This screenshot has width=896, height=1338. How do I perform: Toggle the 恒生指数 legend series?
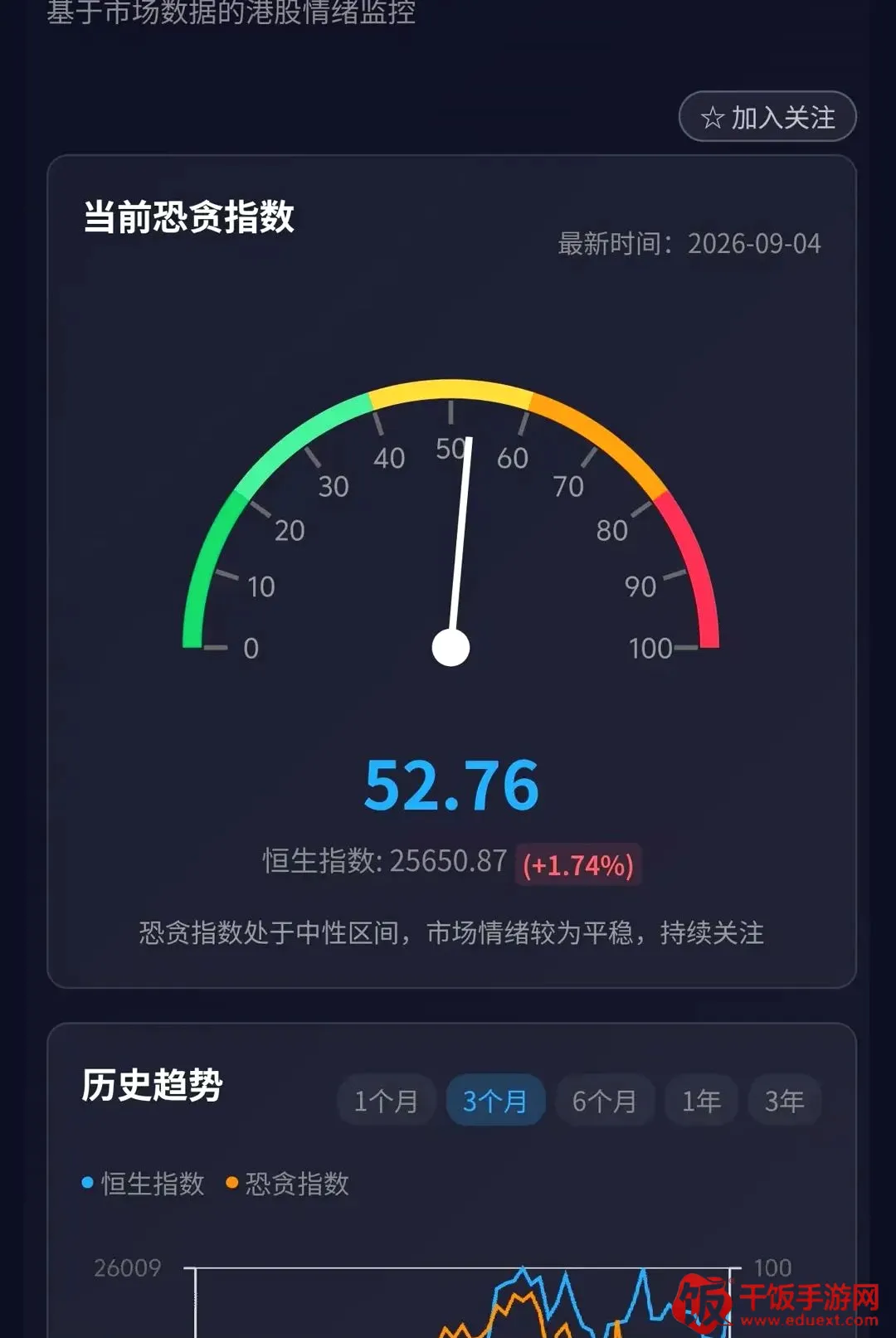point(144,1184)
